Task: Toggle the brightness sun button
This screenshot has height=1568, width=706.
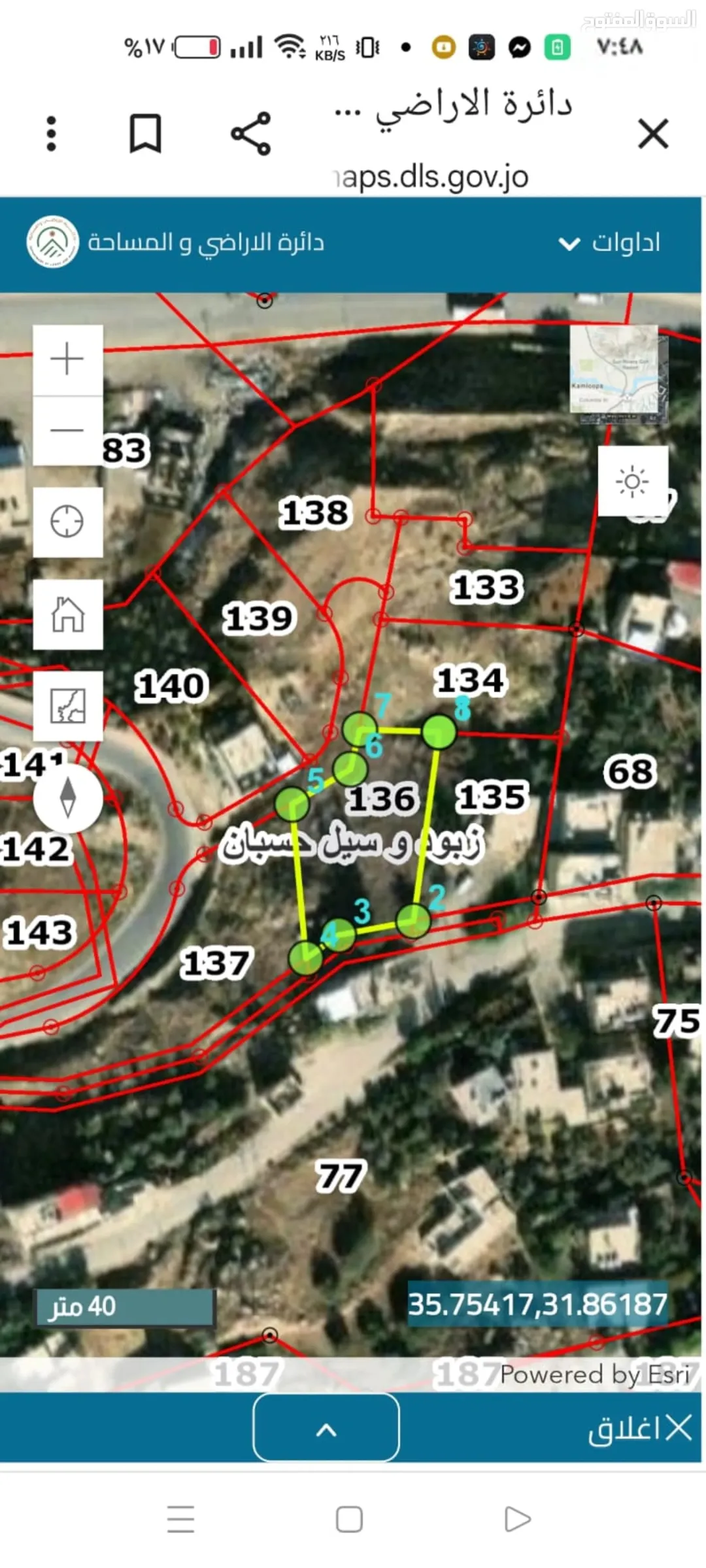Action: 632,481
